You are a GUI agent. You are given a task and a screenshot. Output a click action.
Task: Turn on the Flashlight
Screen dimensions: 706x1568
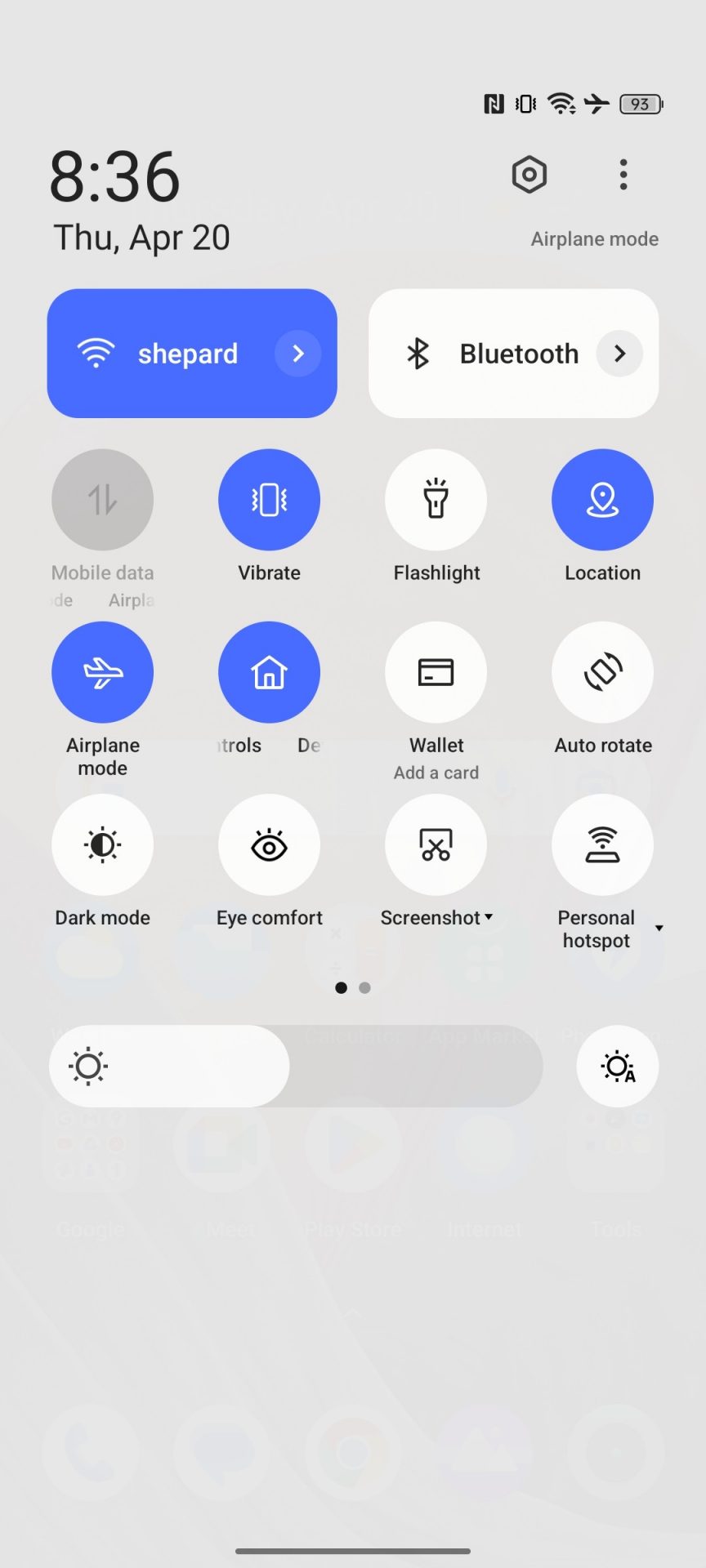(436, 500)
